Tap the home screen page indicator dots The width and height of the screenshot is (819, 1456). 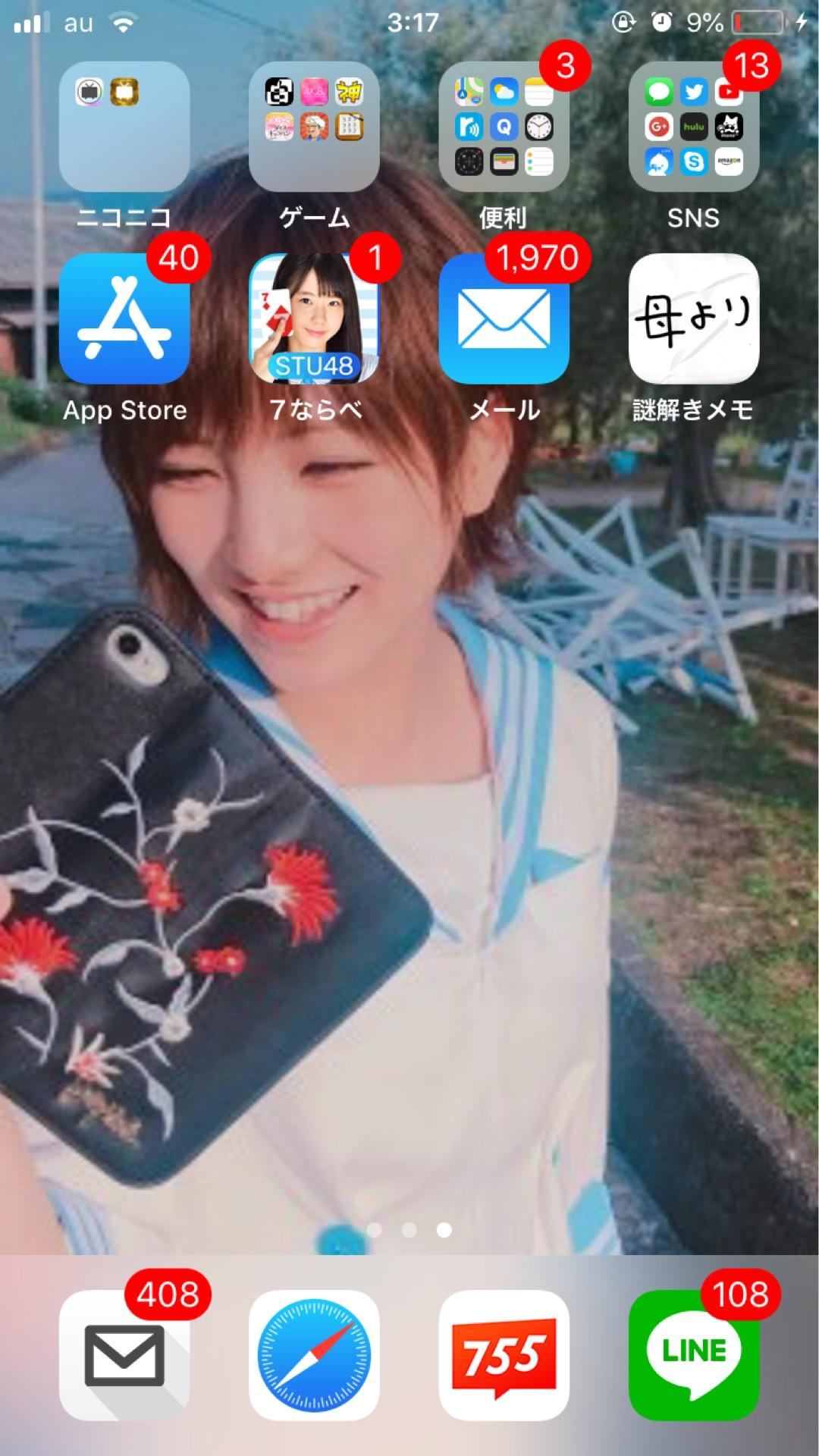point(409,1230)
